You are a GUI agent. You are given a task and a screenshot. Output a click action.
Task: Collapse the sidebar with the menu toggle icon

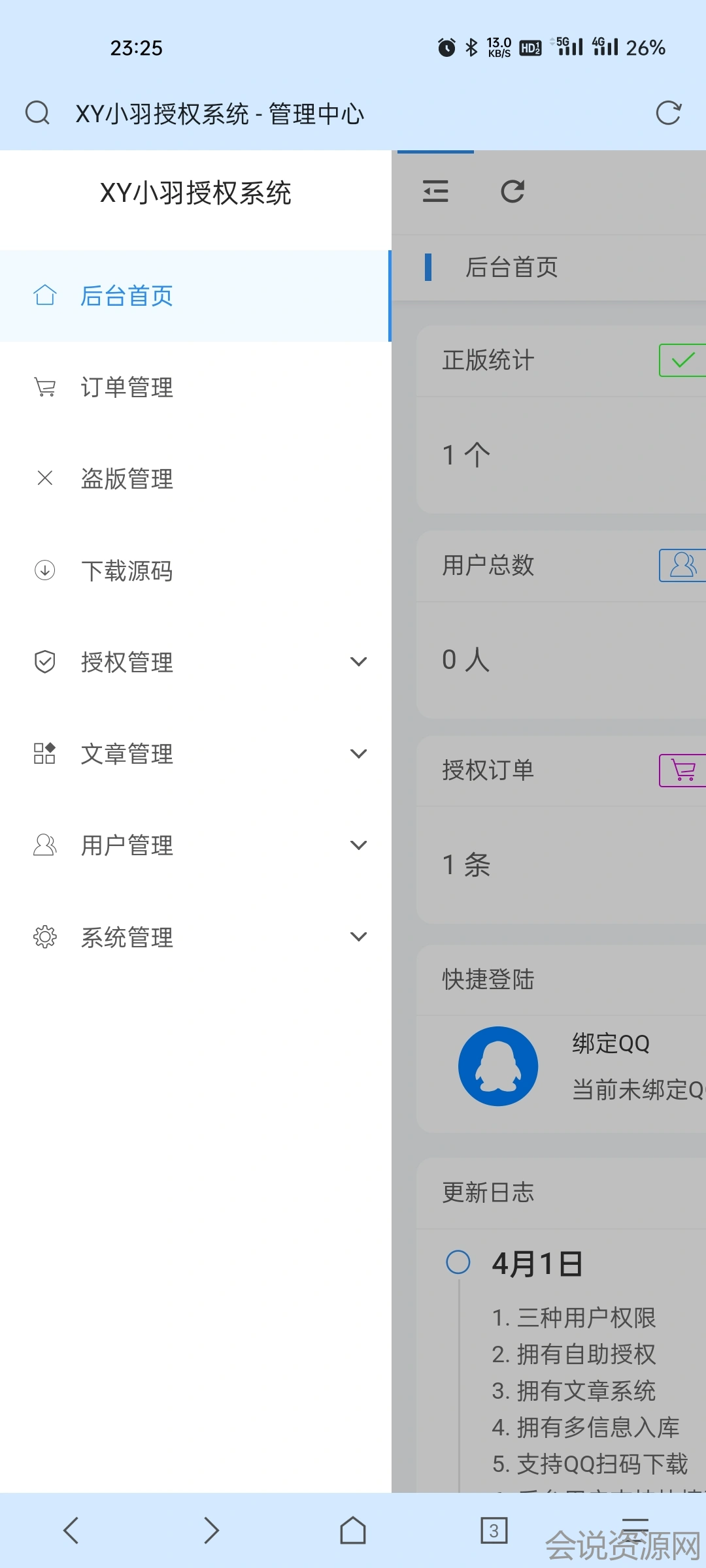tap(435, 191)
